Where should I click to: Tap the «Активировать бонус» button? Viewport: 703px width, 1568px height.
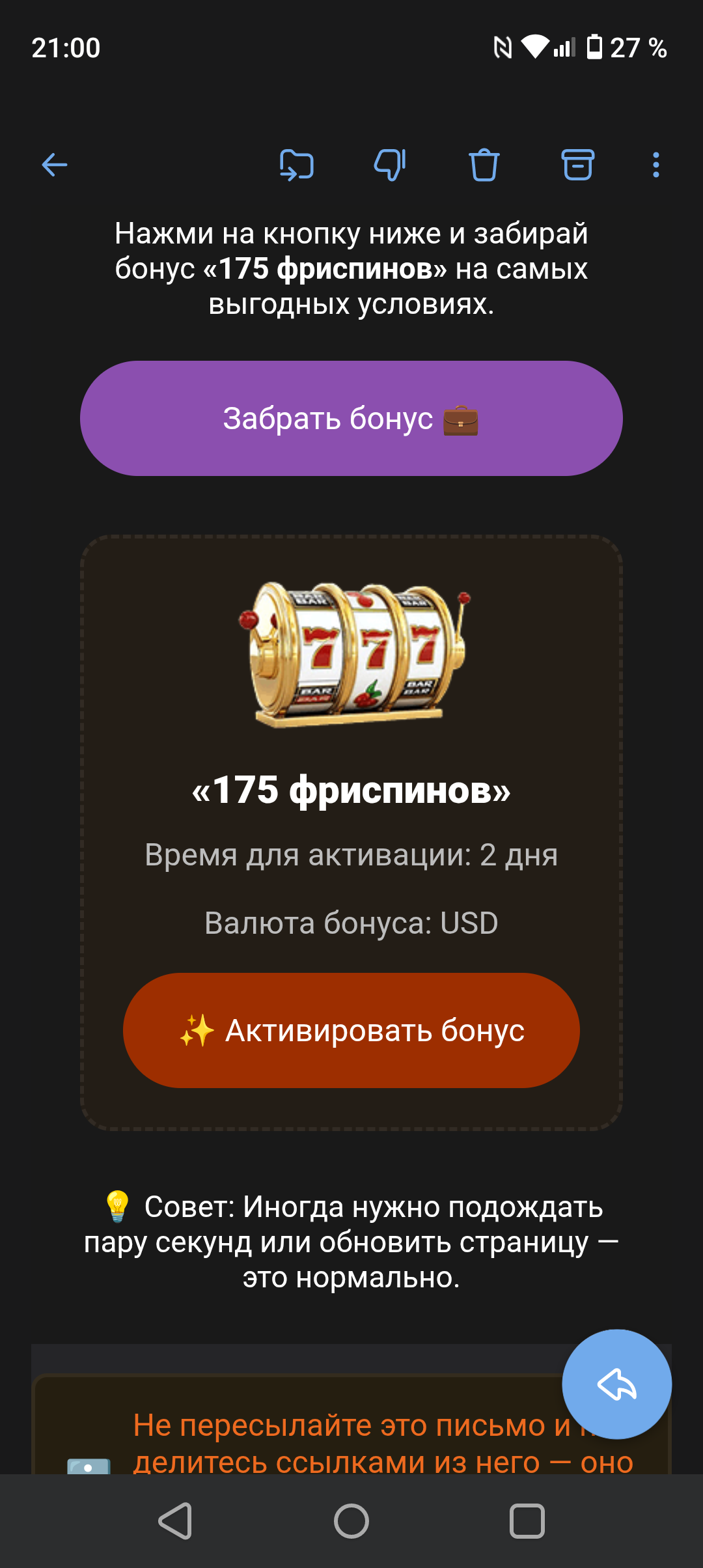[351, 1030]
